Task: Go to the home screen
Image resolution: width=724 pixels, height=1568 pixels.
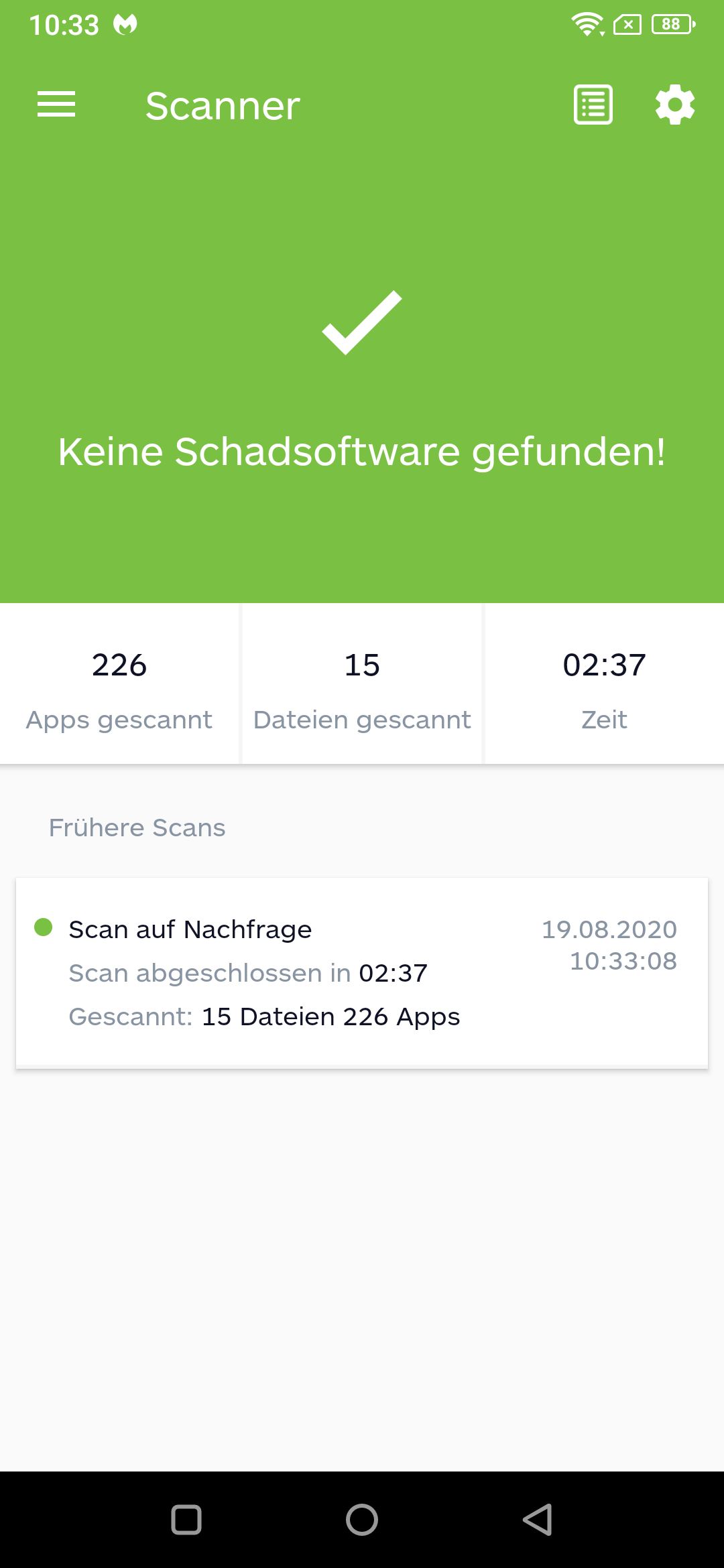Action: (x=362, y=1520)
